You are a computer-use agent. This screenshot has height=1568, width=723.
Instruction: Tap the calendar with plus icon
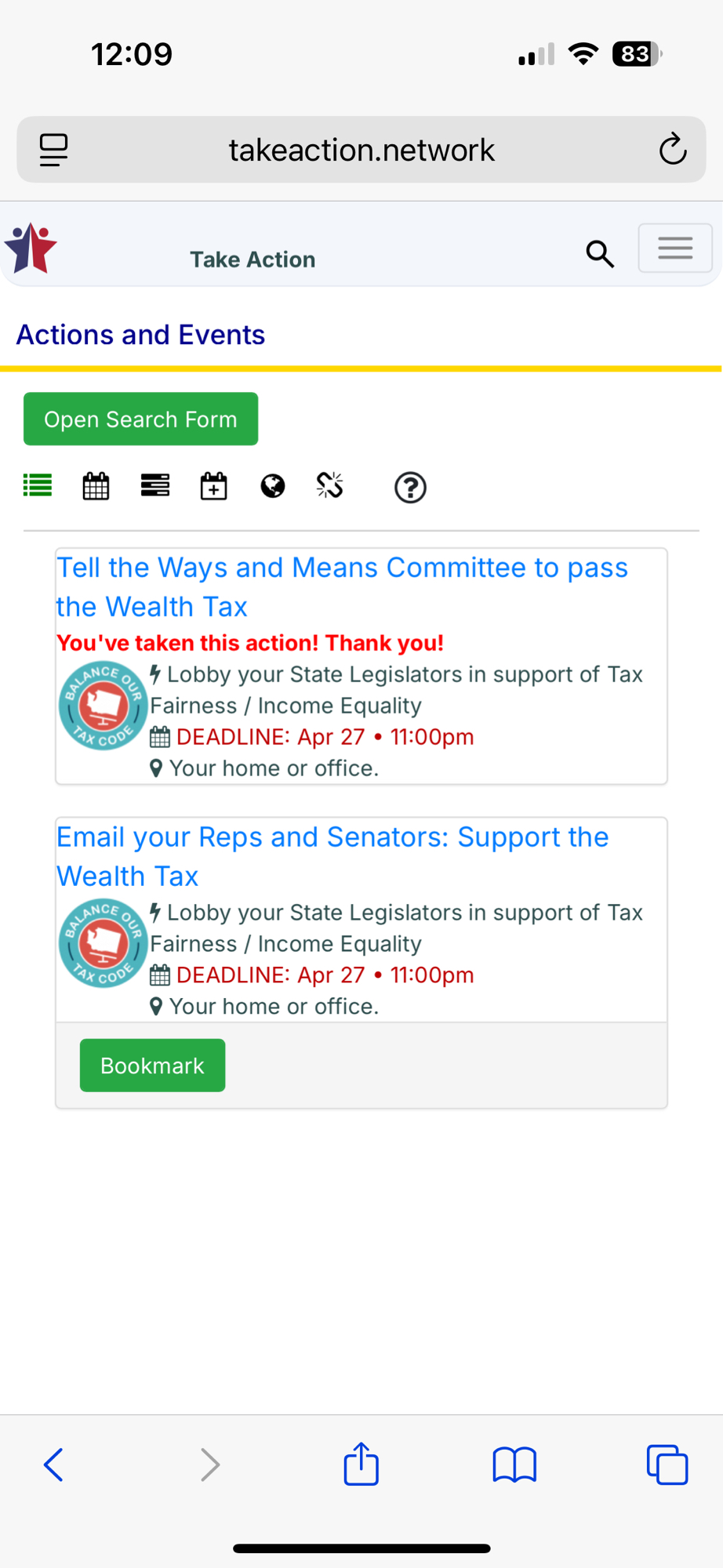[213, 486]
